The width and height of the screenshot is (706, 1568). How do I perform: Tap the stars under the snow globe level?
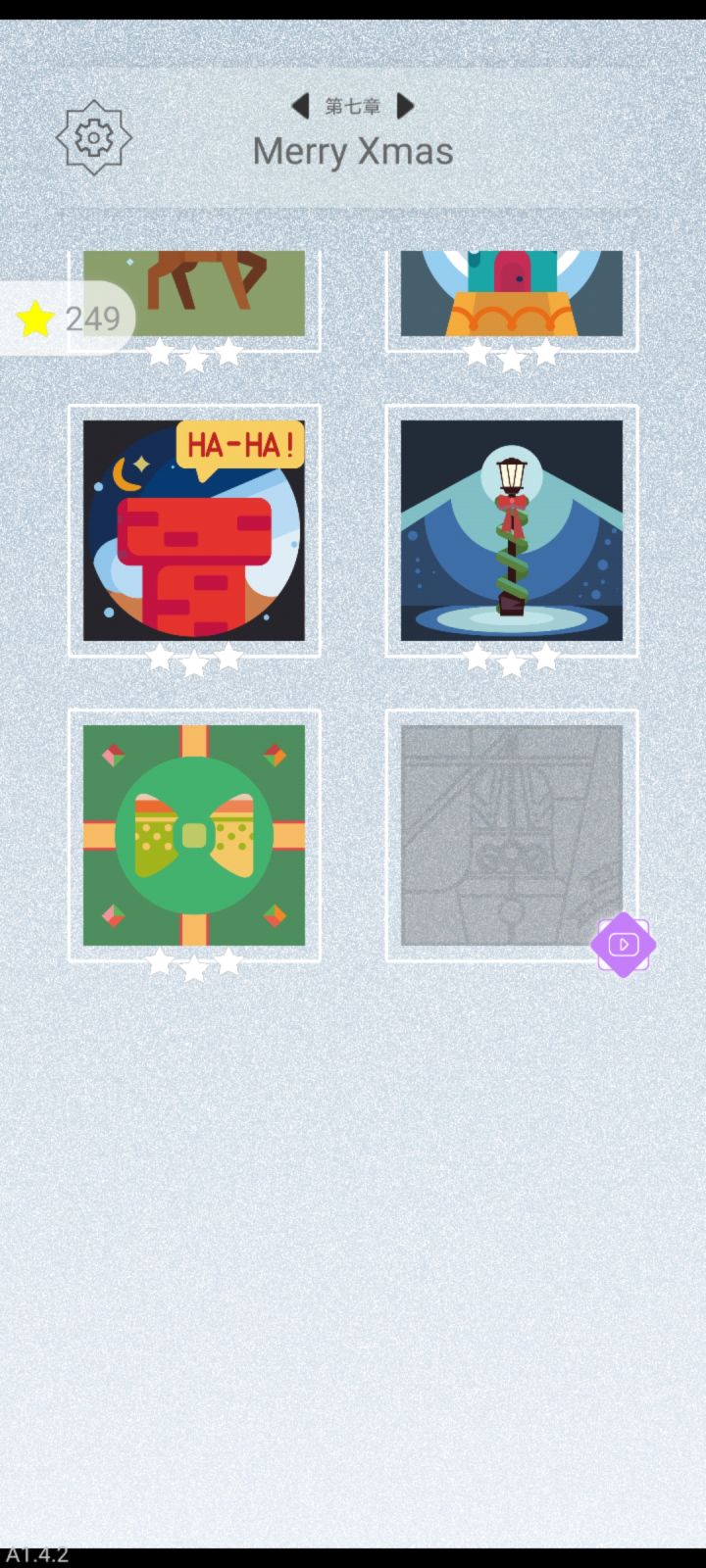pos(510,355)
